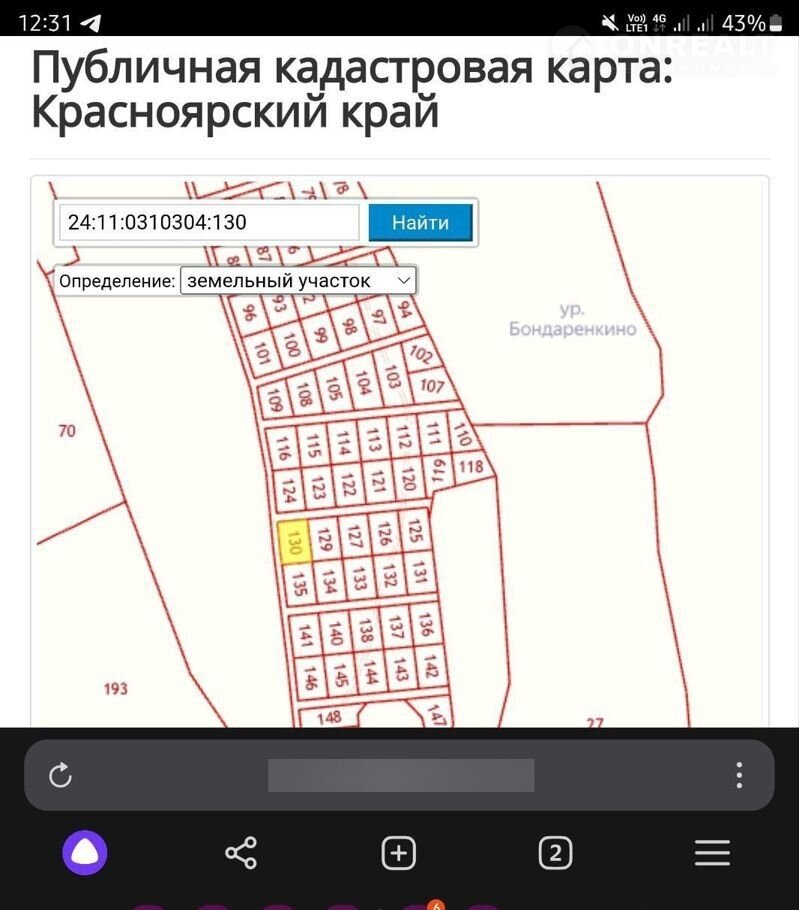Tap the cadastral number search field
This screenshot has width=799, height=910.
click(x=208, y=223)
